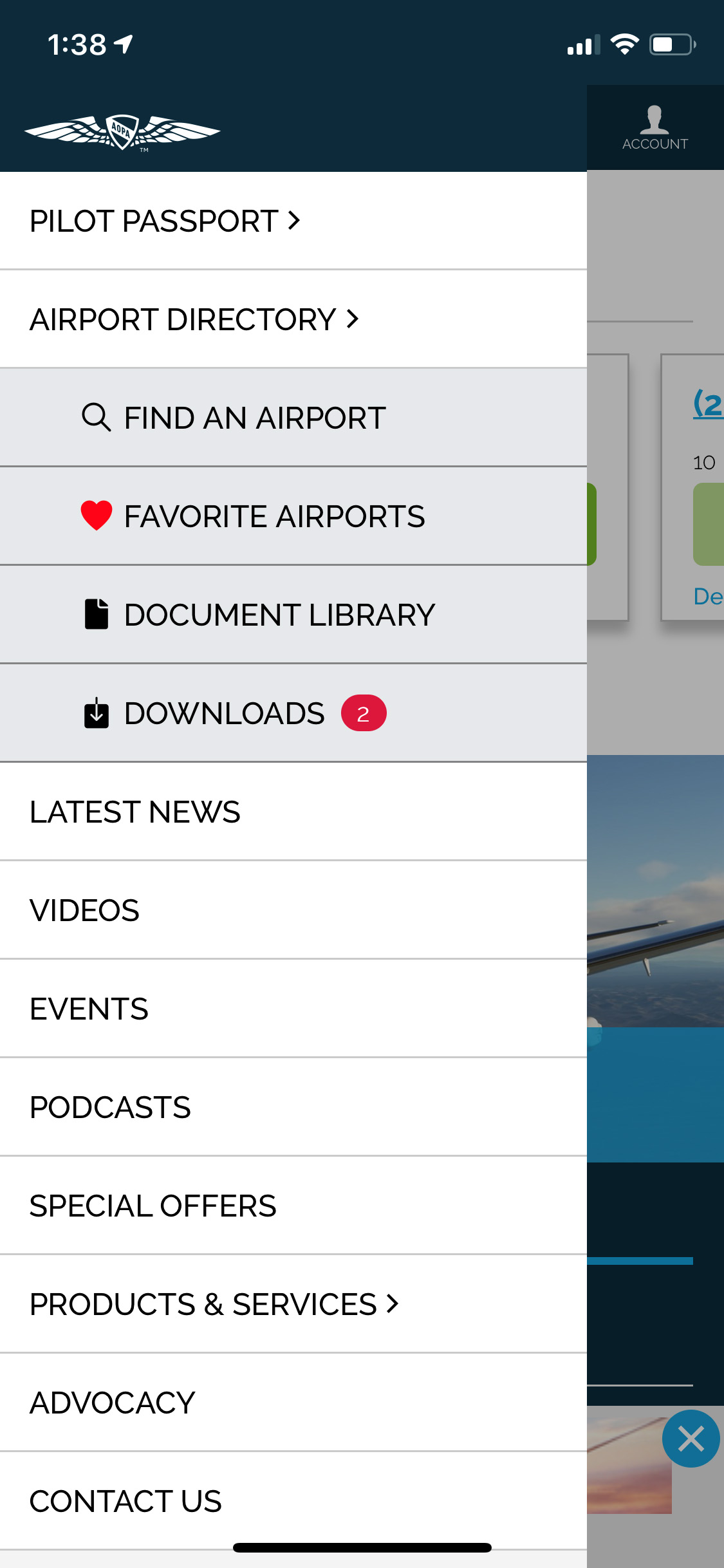Open the Advocacy page

(113, 1403)
